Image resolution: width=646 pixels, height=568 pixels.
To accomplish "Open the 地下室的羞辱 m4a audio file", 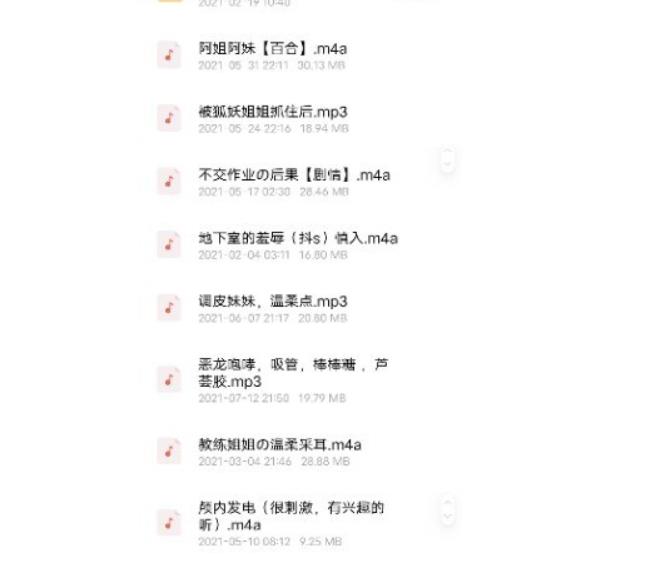I will pyautogui.click(x=298, y=238).
